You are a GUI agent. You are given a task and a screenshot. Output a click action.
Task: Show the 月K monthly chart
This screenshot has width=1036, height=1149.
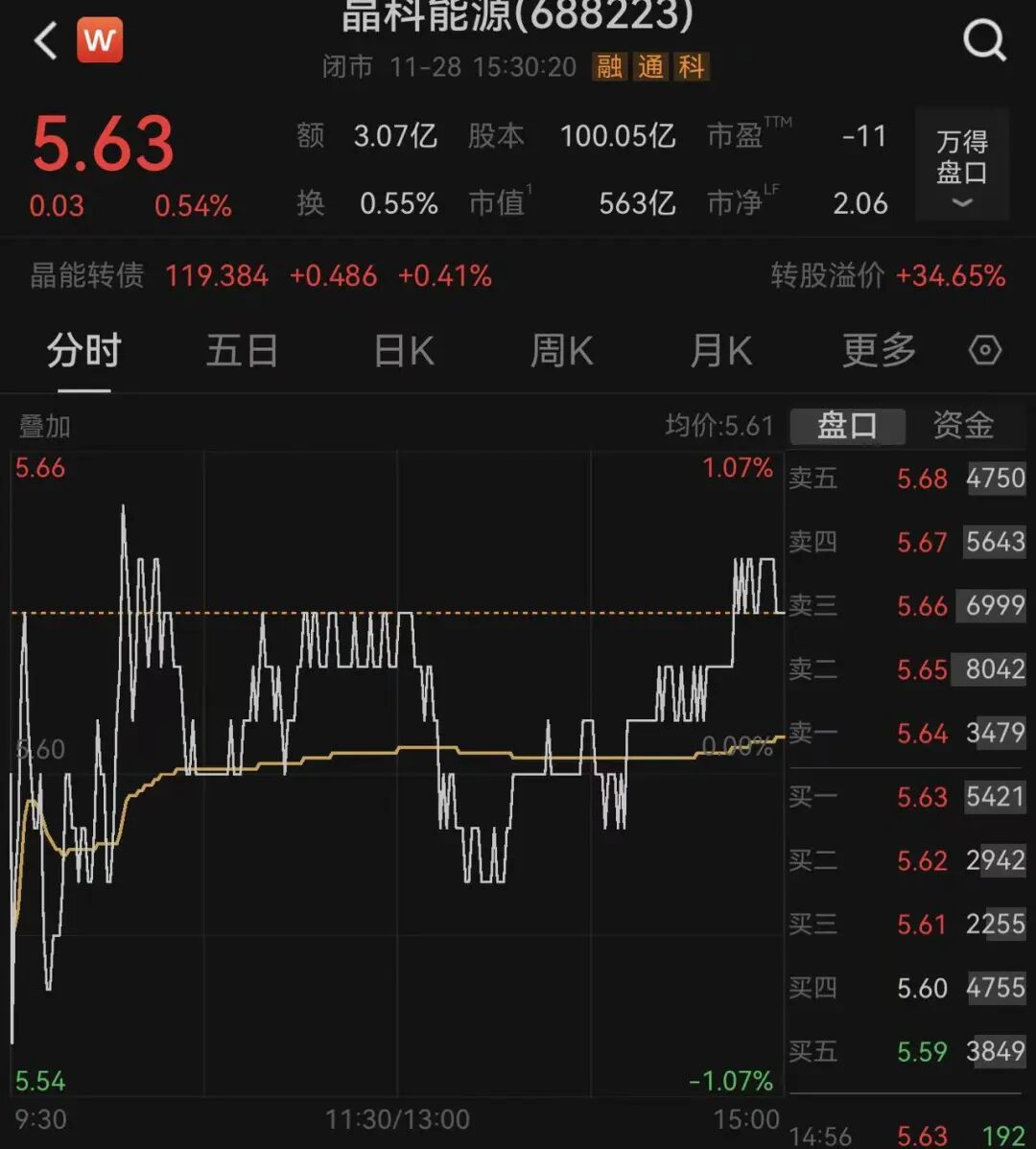720,351
